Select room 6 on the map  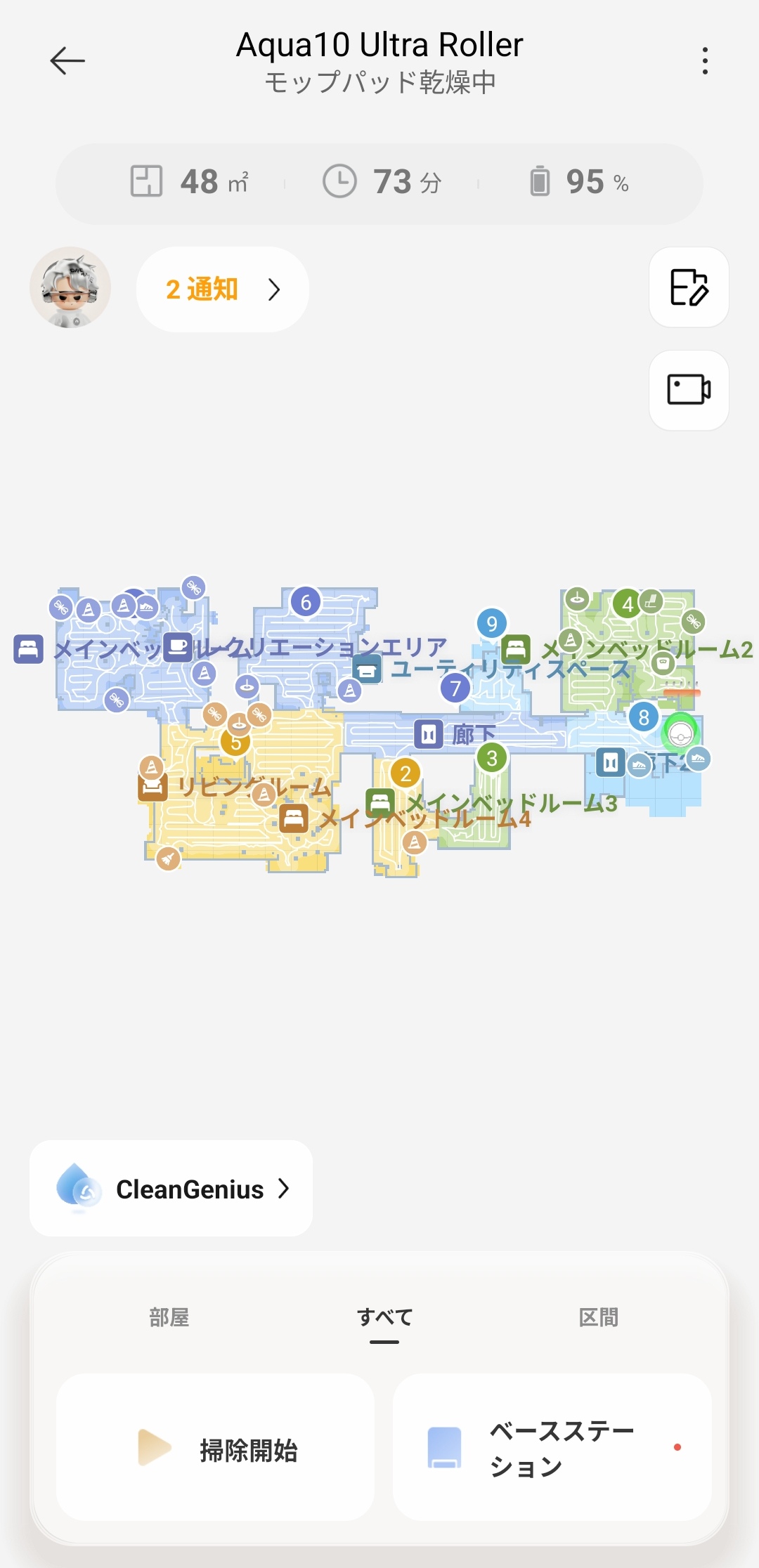point(306,602)
